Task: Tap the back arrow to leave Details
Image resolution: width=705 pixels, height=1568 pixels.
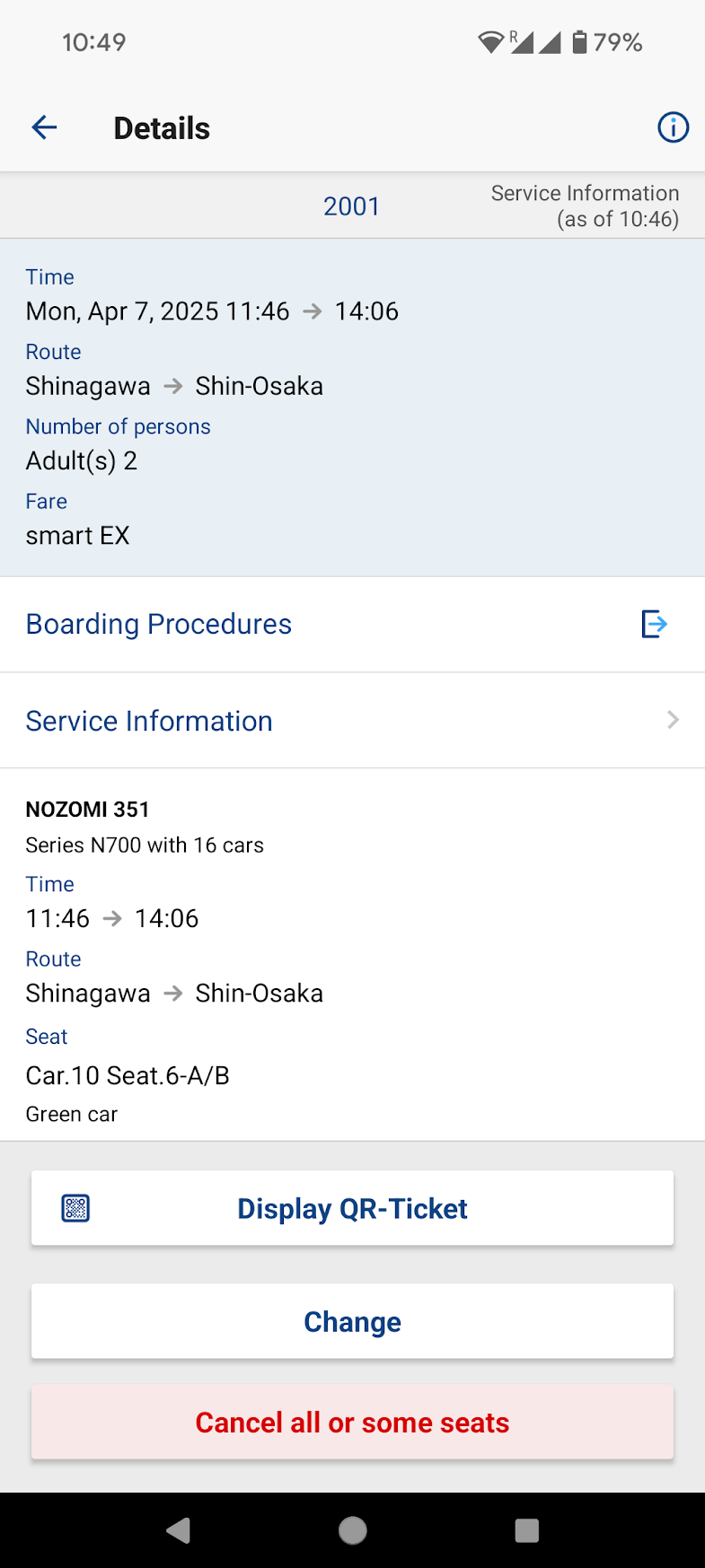Action: click(43, 127)
